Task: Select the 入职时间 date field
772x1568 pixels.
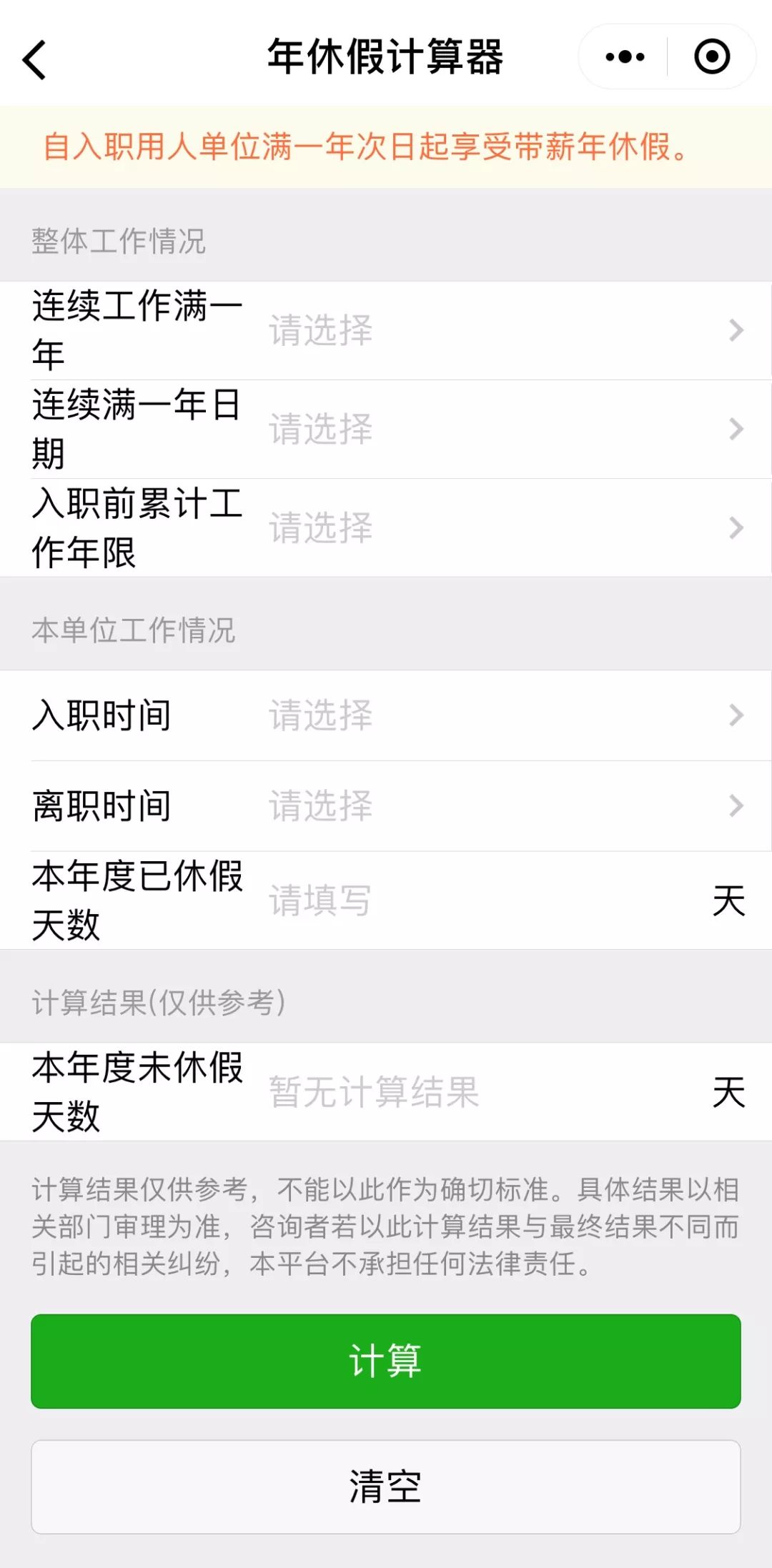Action: pos(386,715)
